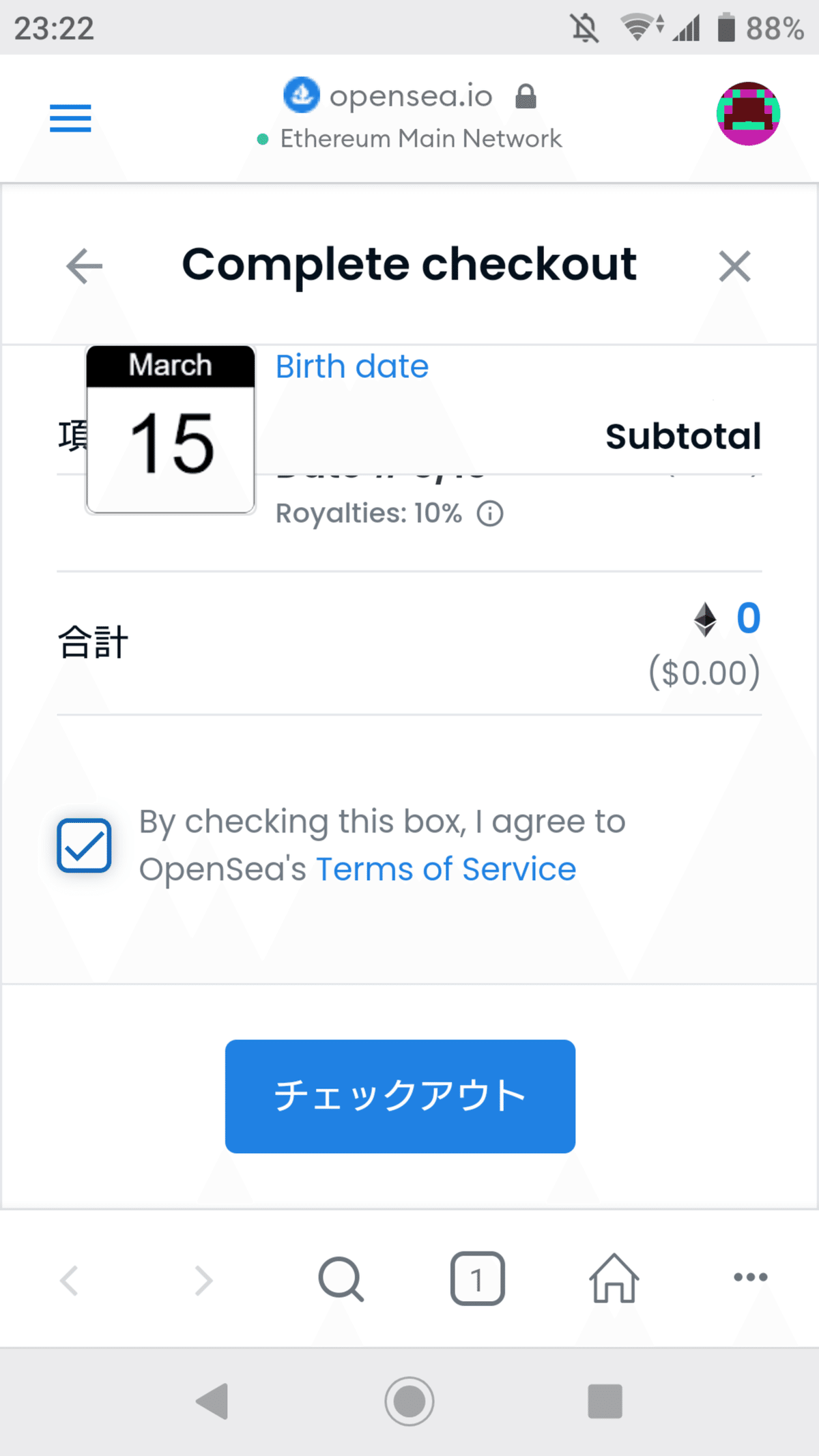819x1456 pixels.
Task: Click the royalties info icon
Action: pos(489,512)
